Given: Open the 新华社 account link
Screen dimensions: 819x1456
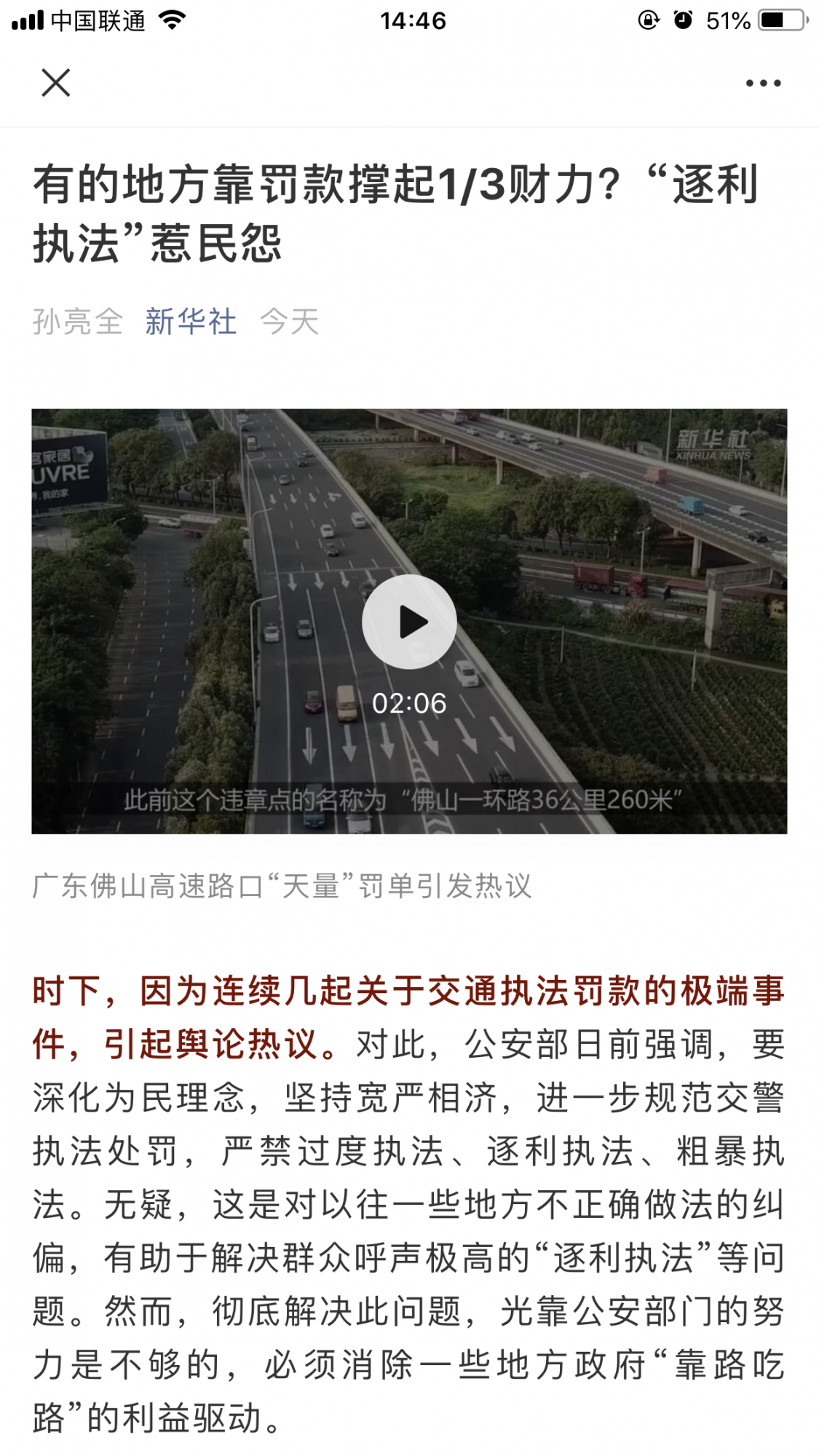Looking at the screenshot, I should (191, 321).
